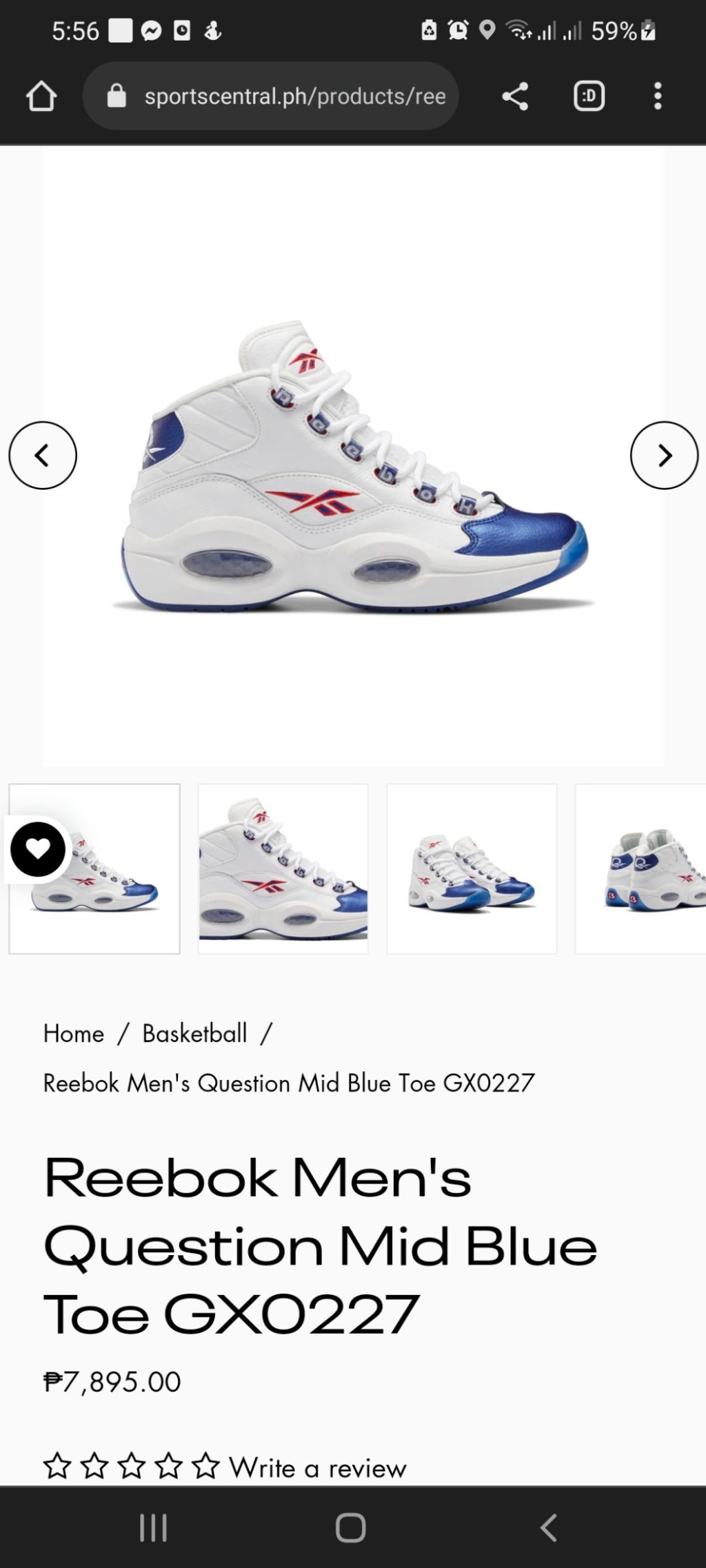706x1568 pixels.
Task: Share this product page
Action: (515, 96)
